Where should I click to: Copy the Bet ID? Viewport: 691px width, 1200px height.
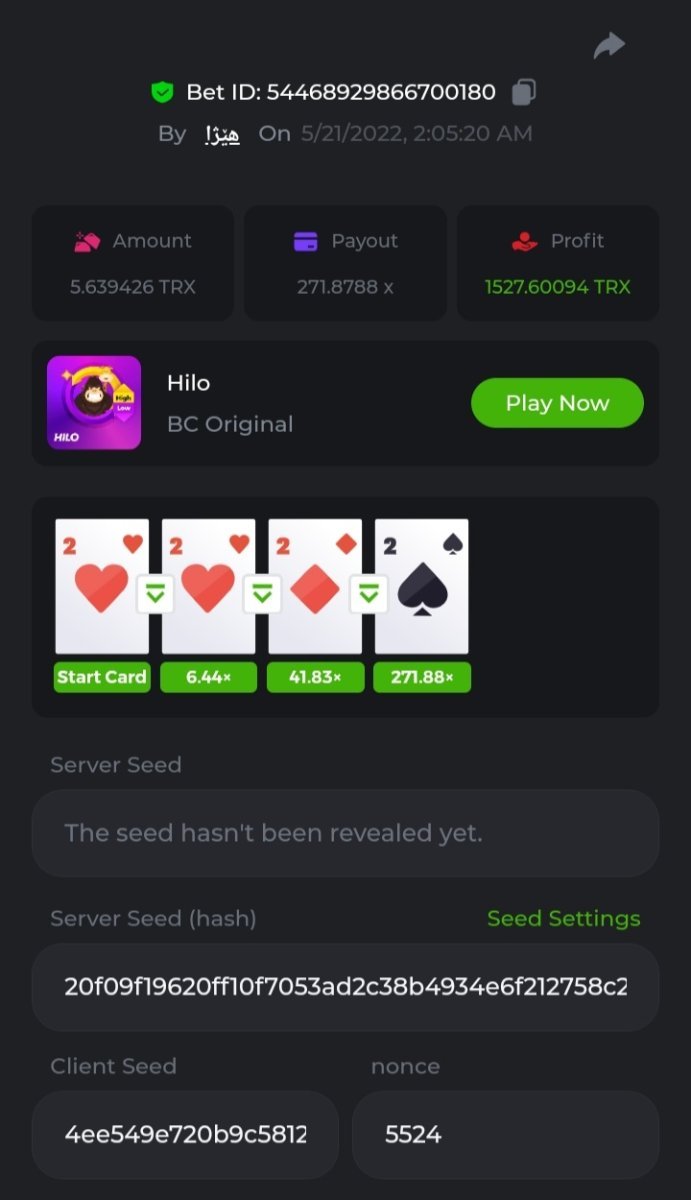(524, 93)
